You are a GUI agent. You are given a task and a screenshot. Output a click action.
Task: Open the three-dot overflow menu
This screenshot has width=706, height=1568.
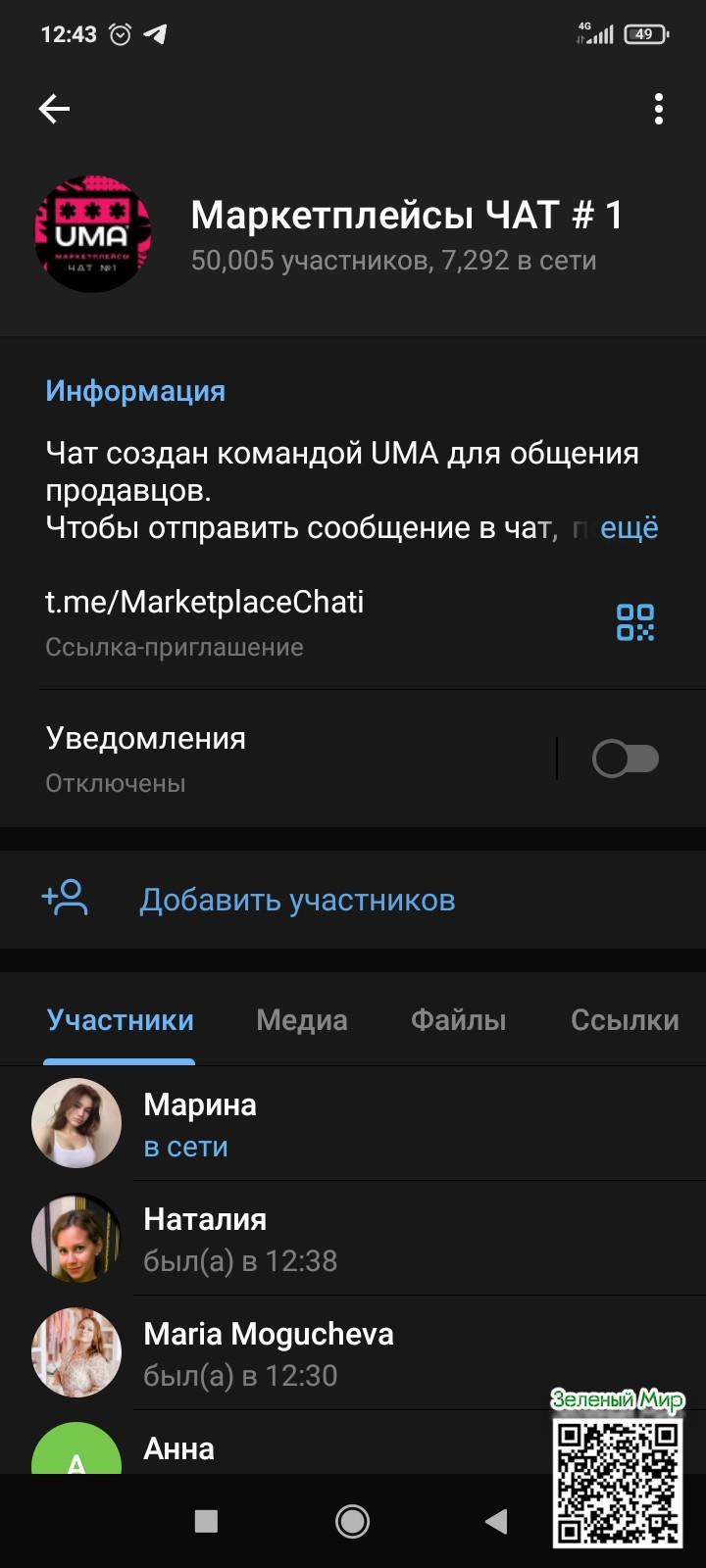(658, 109)
